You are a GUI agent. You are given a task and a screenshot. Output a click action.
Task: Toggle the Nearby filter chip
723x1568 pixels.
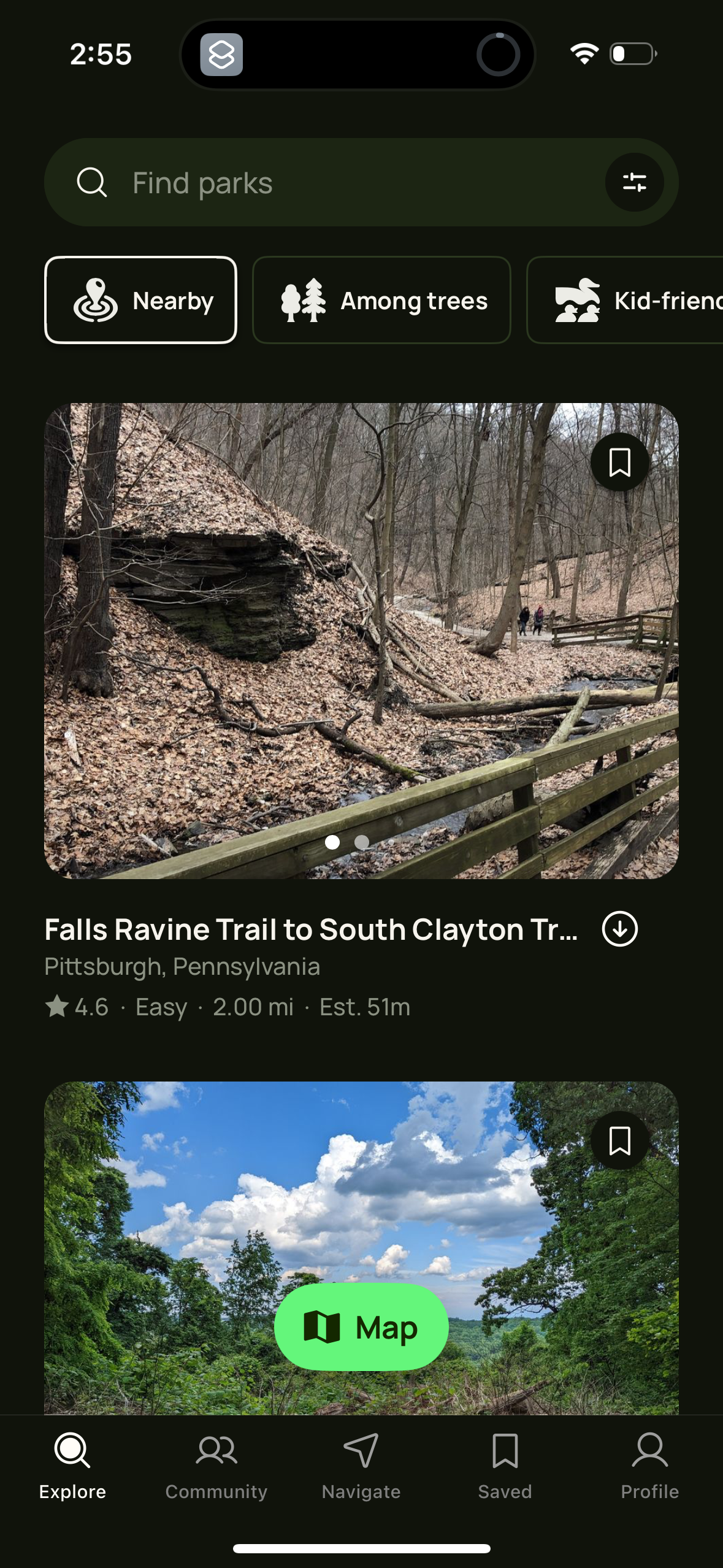click(x=141, y=300)
